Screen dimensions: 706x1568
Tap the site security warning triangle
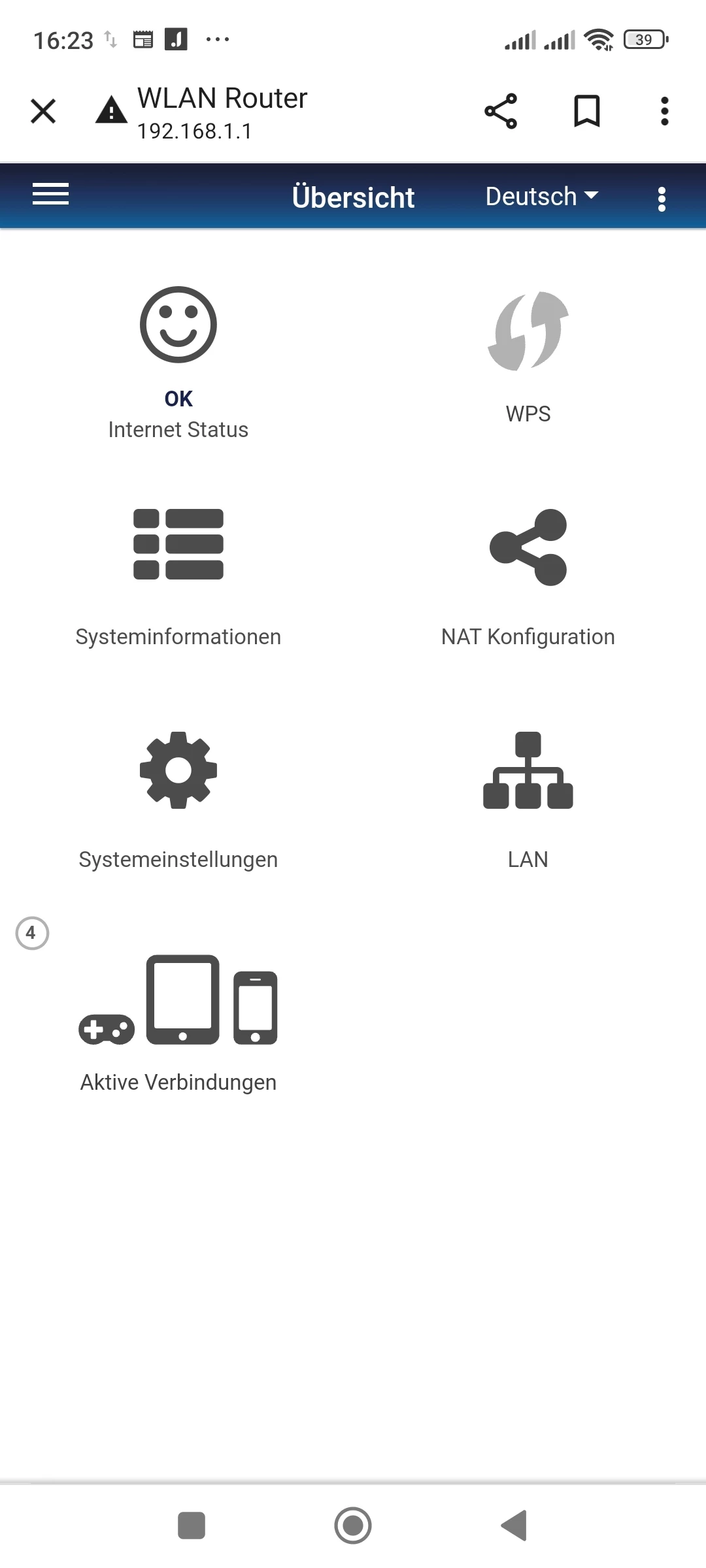click(x=111, y=110)
